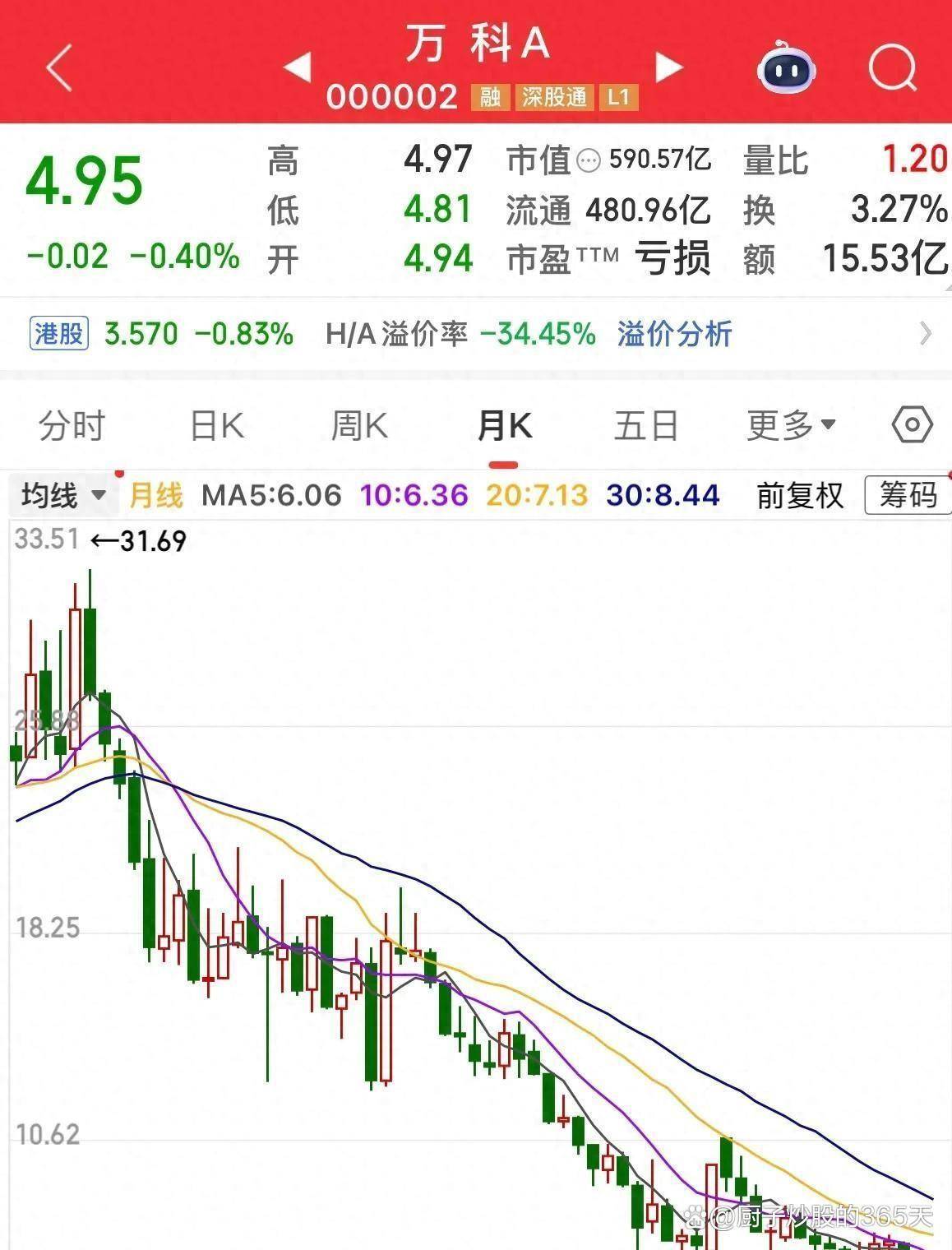Select the 月K chart tab
This screenshot has width=952, height=1250.
(505, 426)
